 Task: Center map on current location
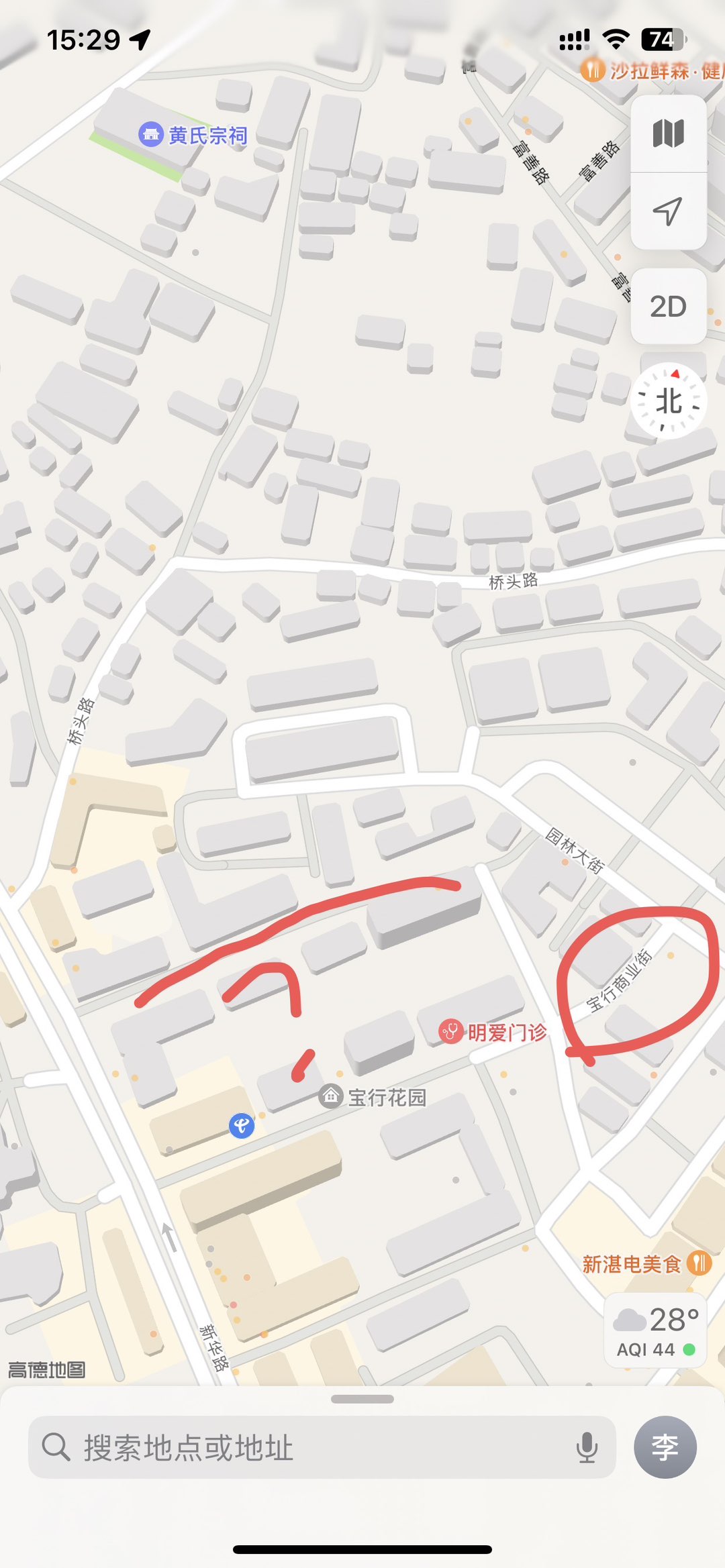pos(668,211)
